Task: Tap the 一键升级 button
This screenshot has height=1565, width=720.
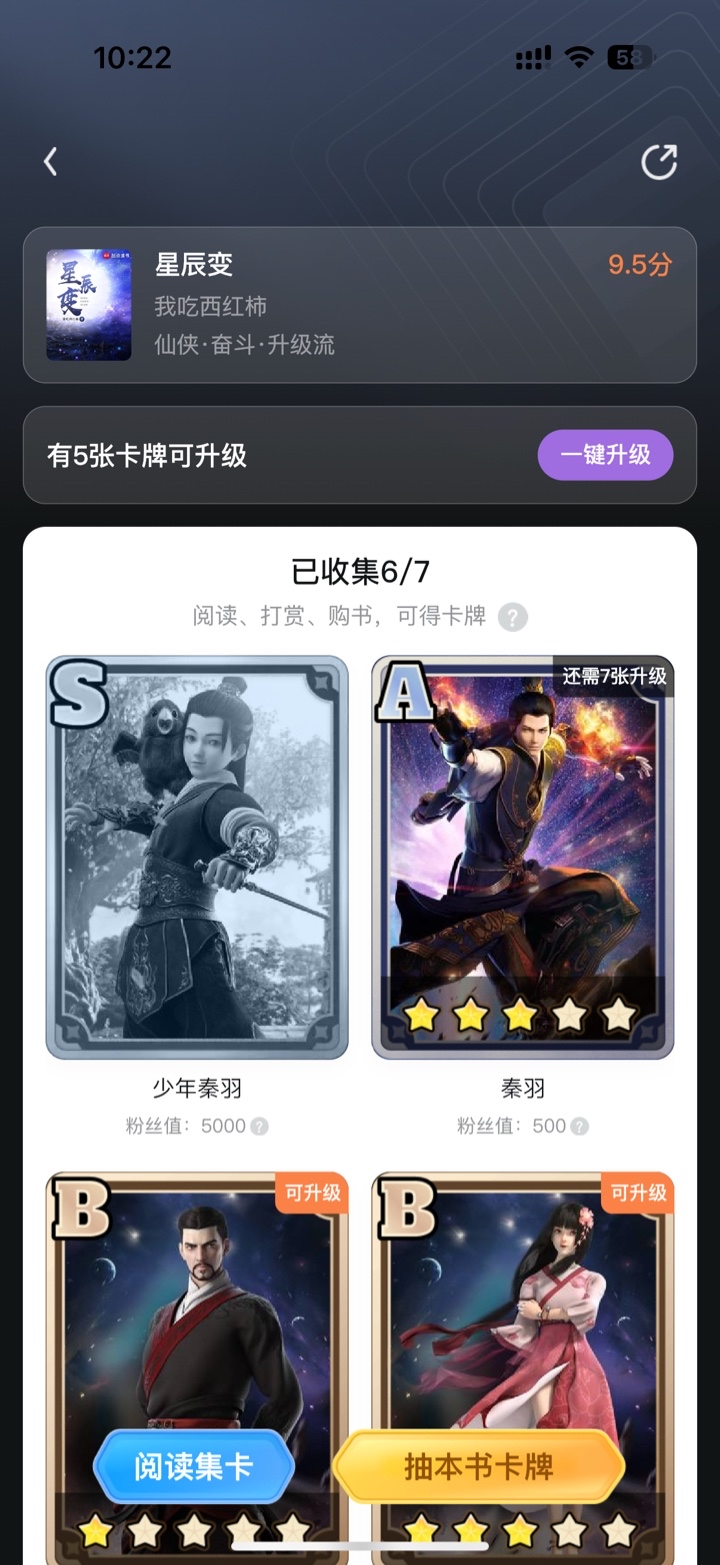Action: [605, 455]
